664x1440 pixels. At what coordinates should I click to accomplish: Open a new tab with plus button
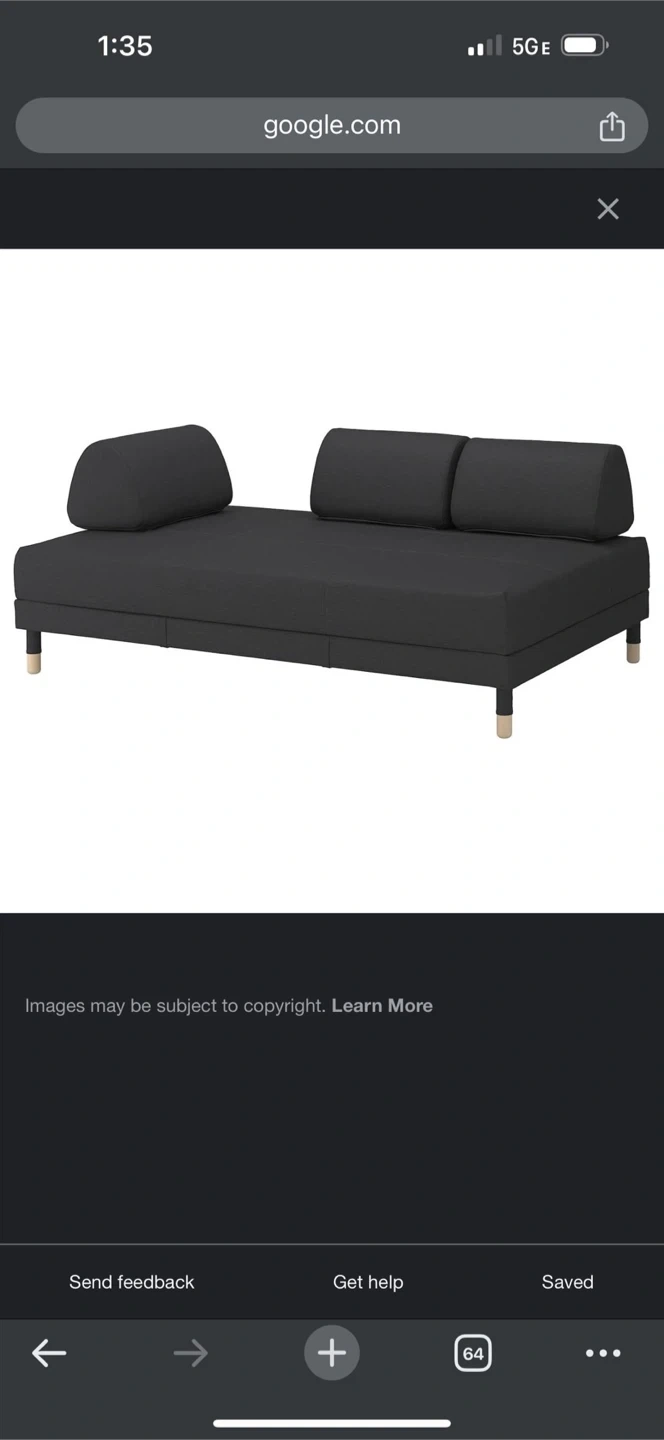tap(332, 1353)
